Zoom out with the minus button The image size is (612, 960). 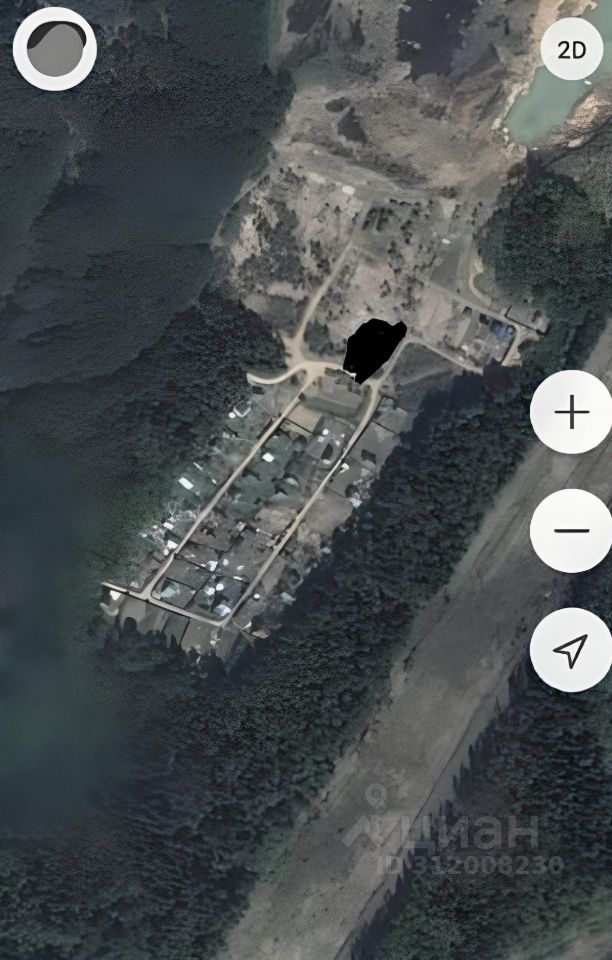pos(571,531)
